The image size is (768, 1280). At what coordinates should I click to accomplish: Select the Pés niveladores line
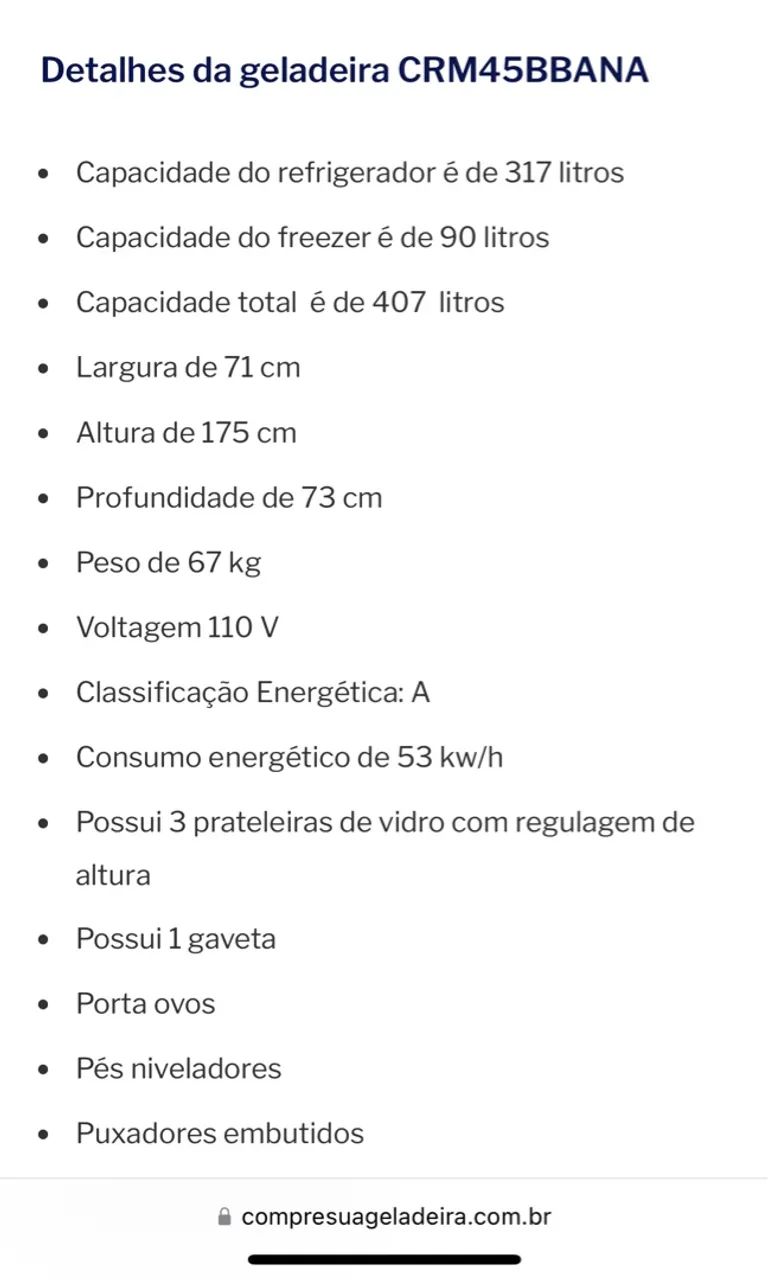[x=179, y=1068]
